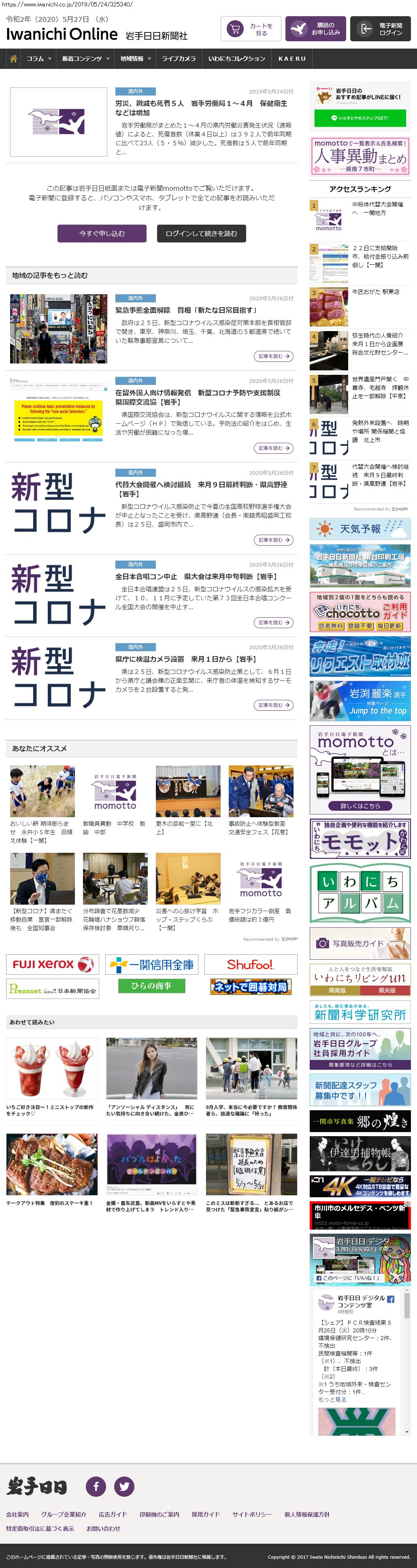
Task: Open 電子新聞ログイン login button
Action: (380, 29)
